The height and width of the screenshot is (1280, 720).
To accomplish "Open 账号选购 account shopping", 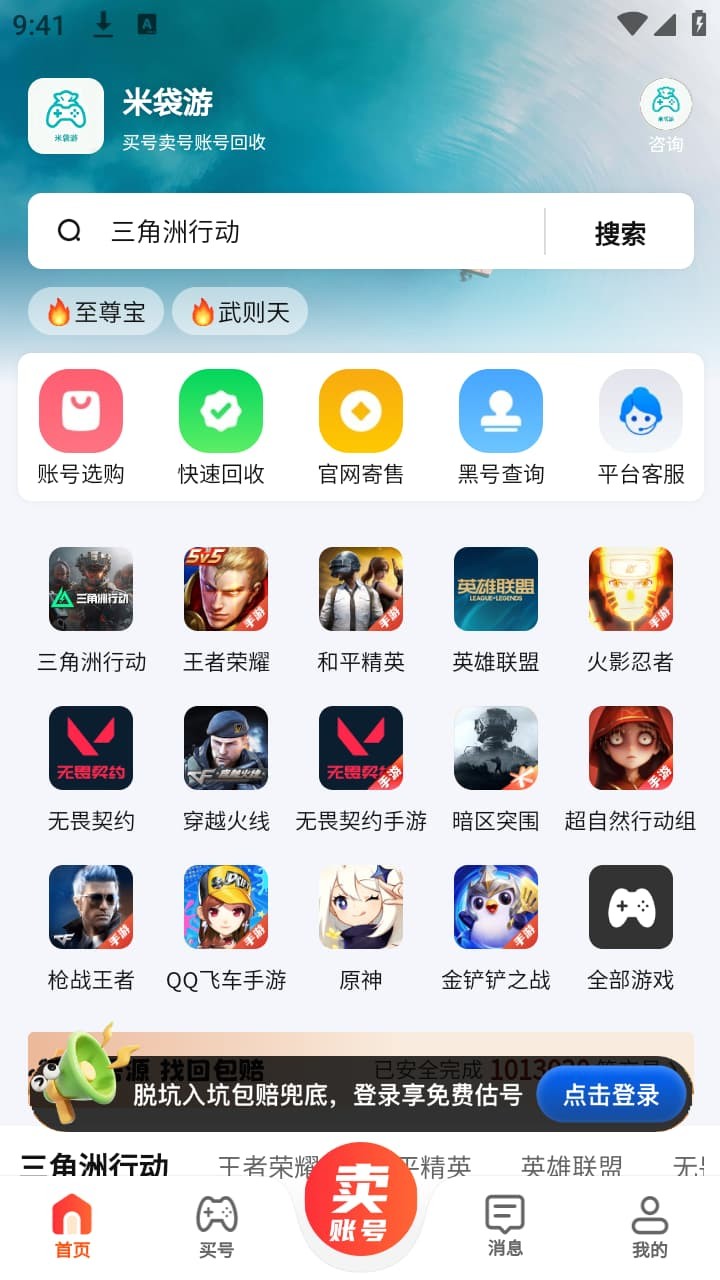I will (81, 427).
